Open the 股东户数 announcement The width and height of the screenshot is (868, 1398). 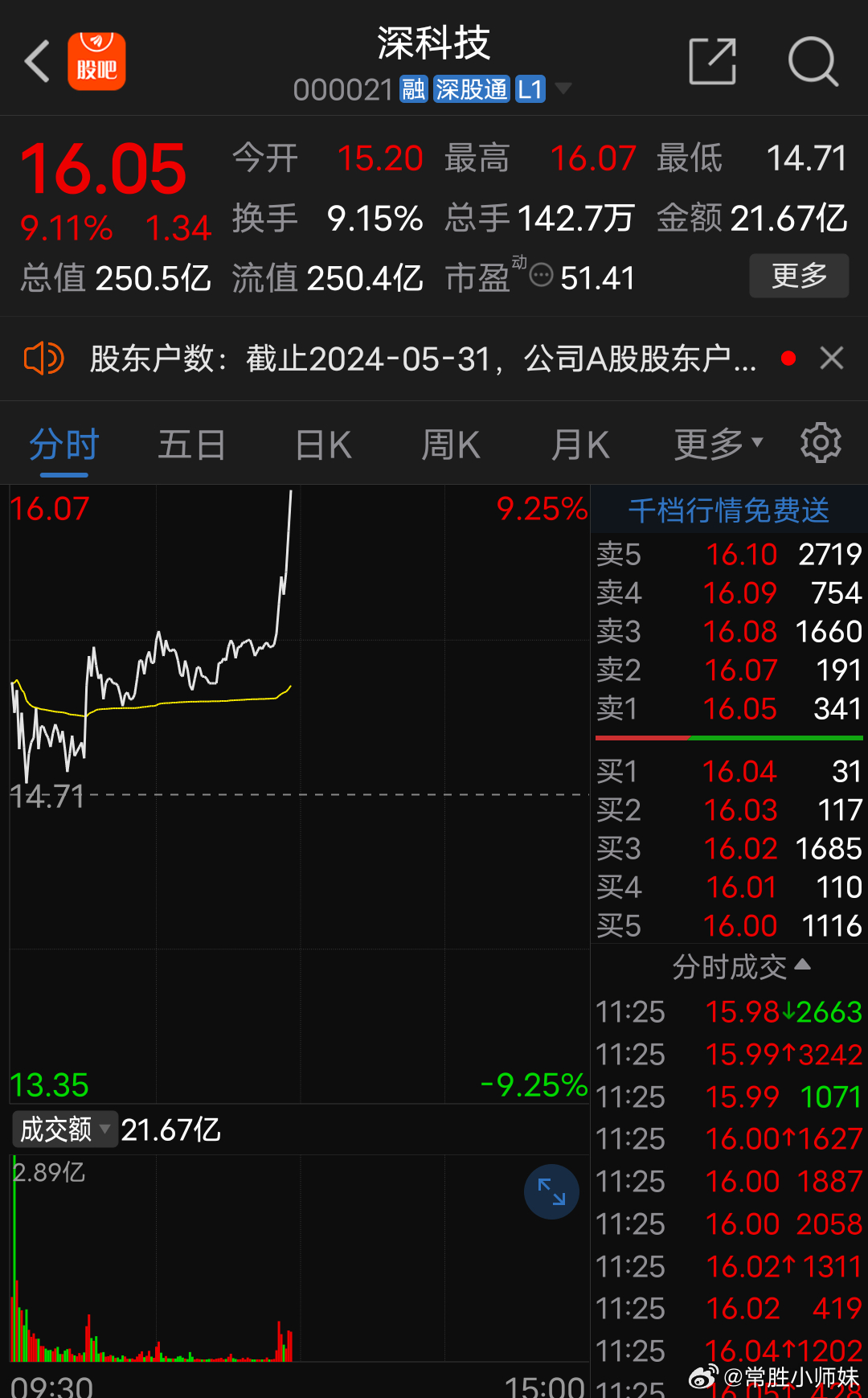423,359
